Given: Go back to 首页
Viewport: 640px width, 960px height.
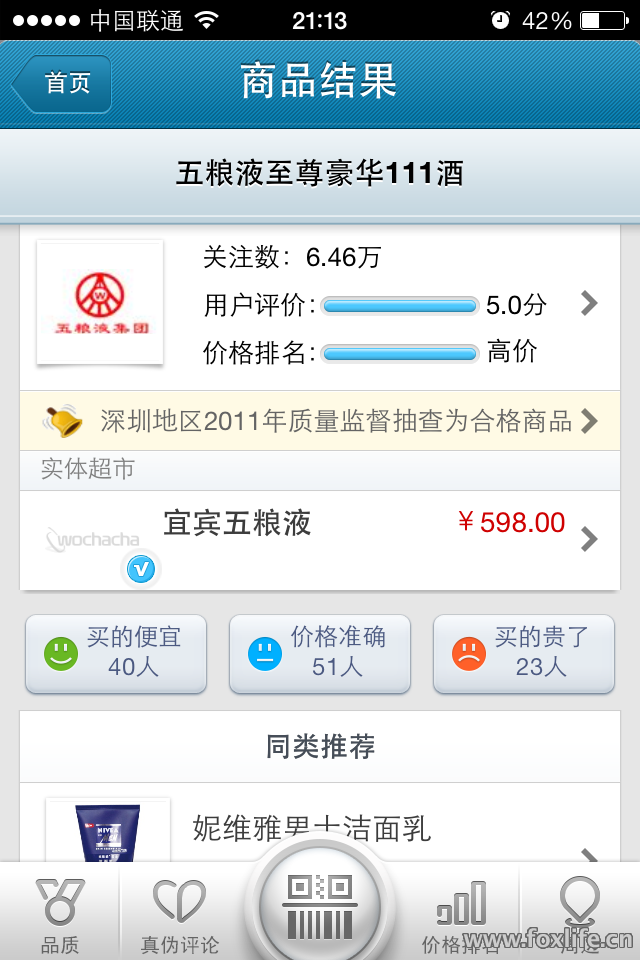Looking at the screenshot, I should point(62,83).
